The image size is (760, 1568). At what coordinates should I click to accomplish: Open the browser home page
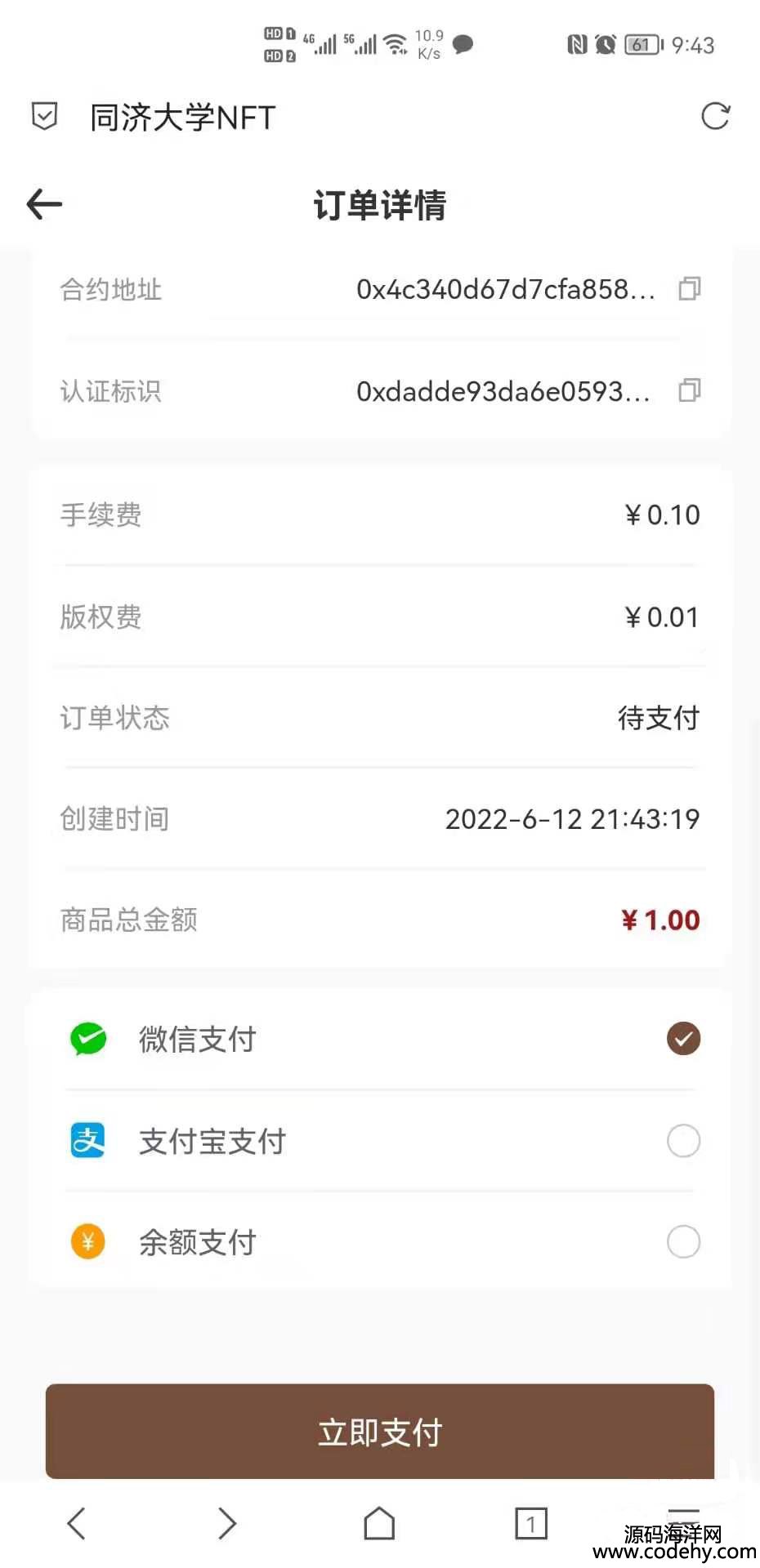(x=379, y=1523)
